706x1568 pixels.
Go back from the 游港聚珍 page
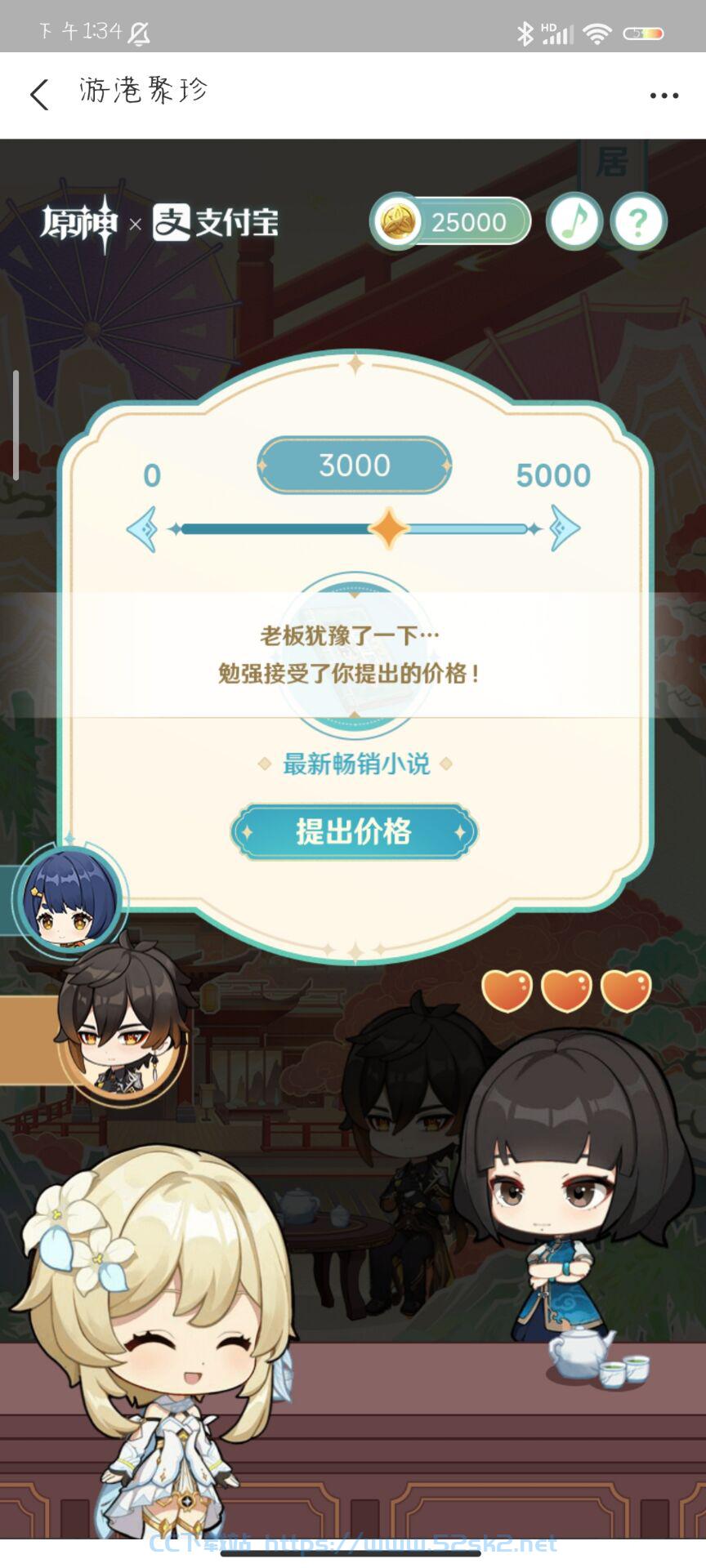pyautogui.click(x=39, y=95)
